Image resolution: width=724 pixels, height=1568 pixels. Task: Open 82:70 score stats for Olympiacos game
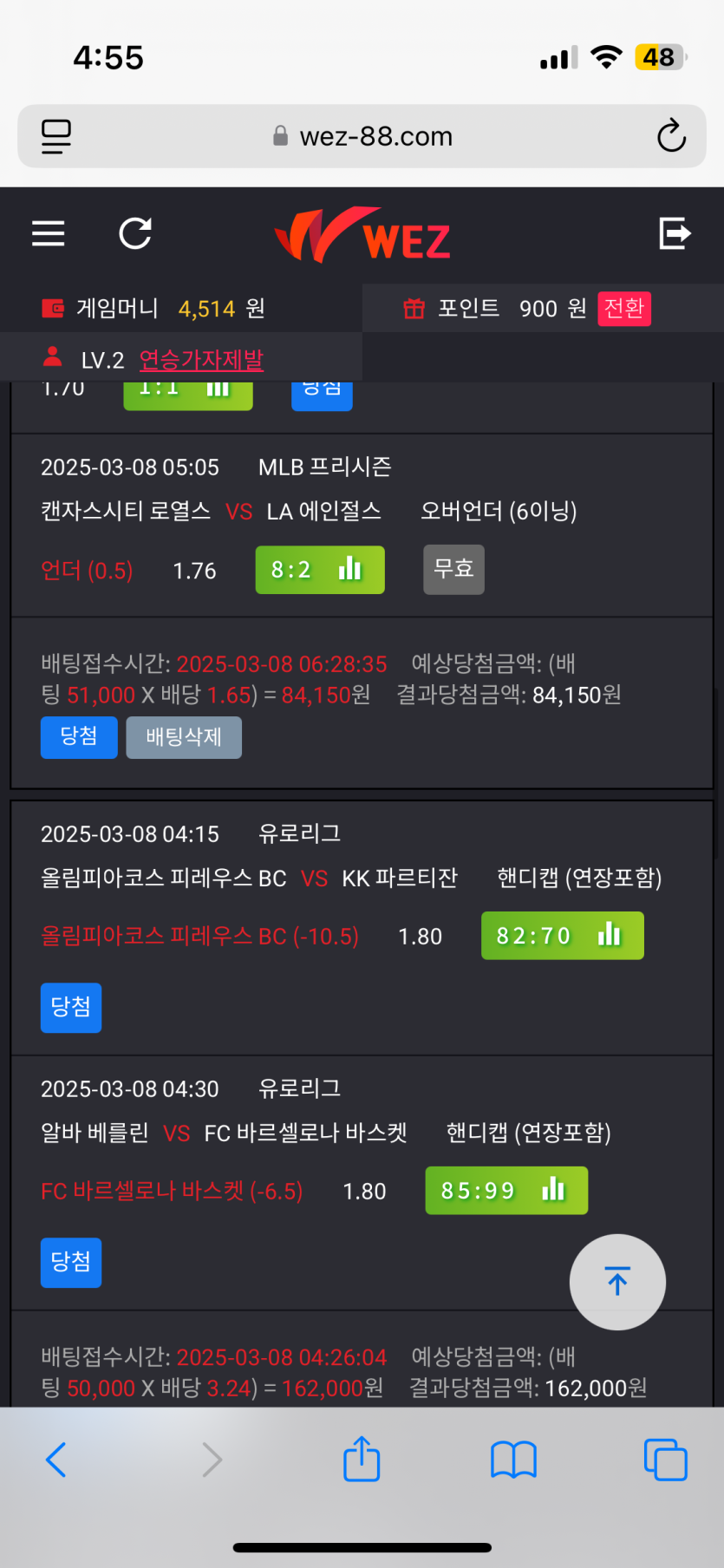562,936
